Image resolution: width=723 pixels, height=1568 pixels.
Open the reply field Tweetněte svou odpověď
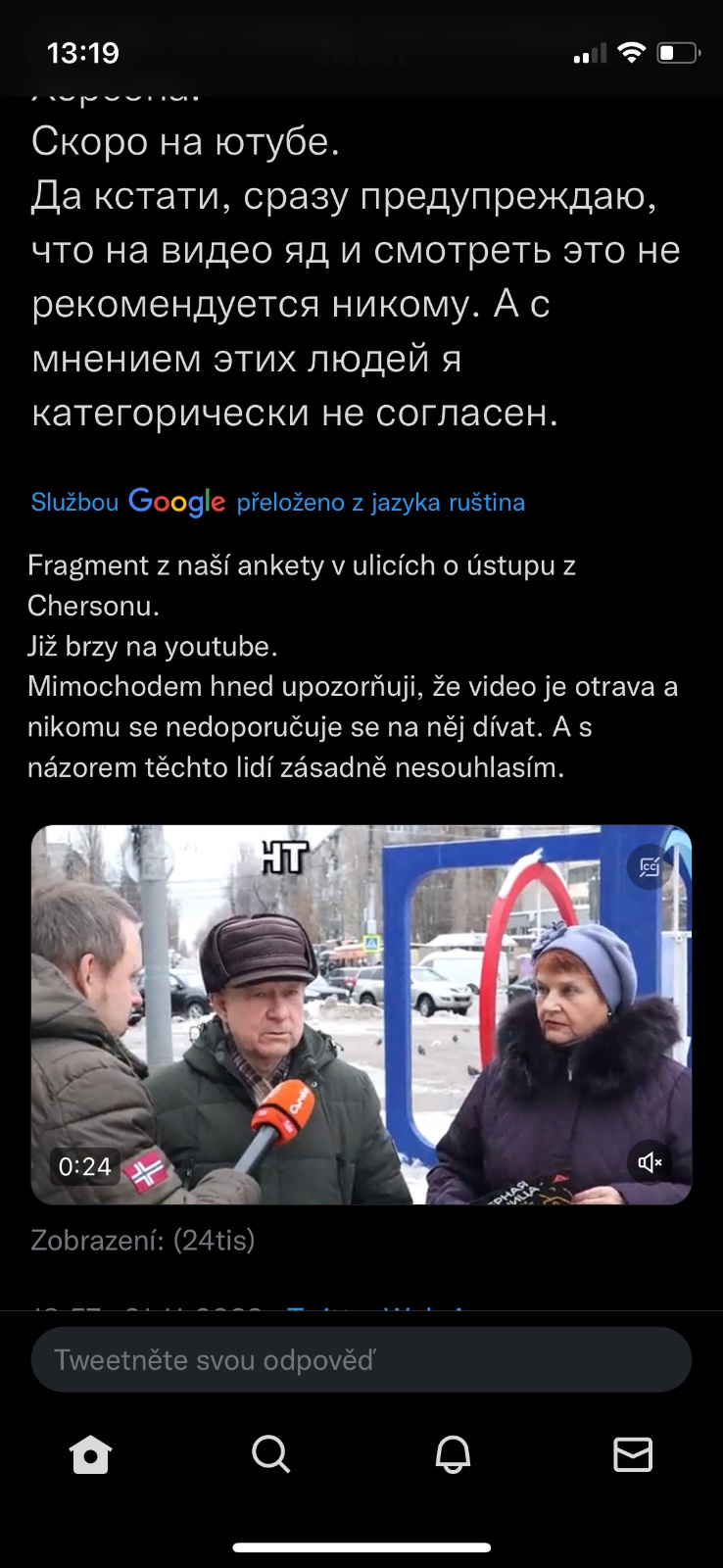(361, 1359)
